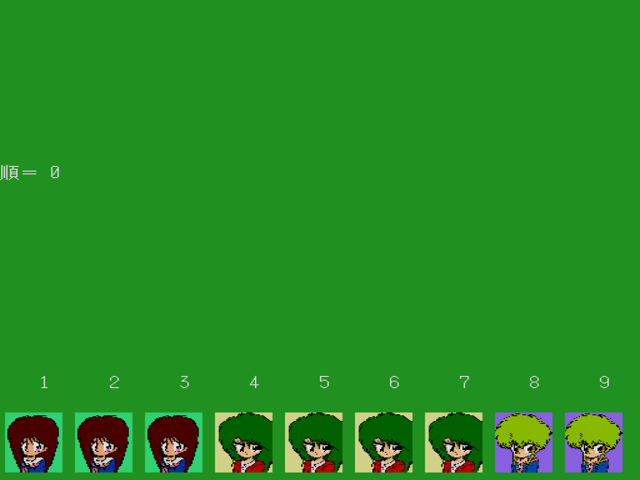Screen dimensions: 640x480
Task: Pick the tile numbered 2
Action: pyautogui.click(x=104, y=442)
